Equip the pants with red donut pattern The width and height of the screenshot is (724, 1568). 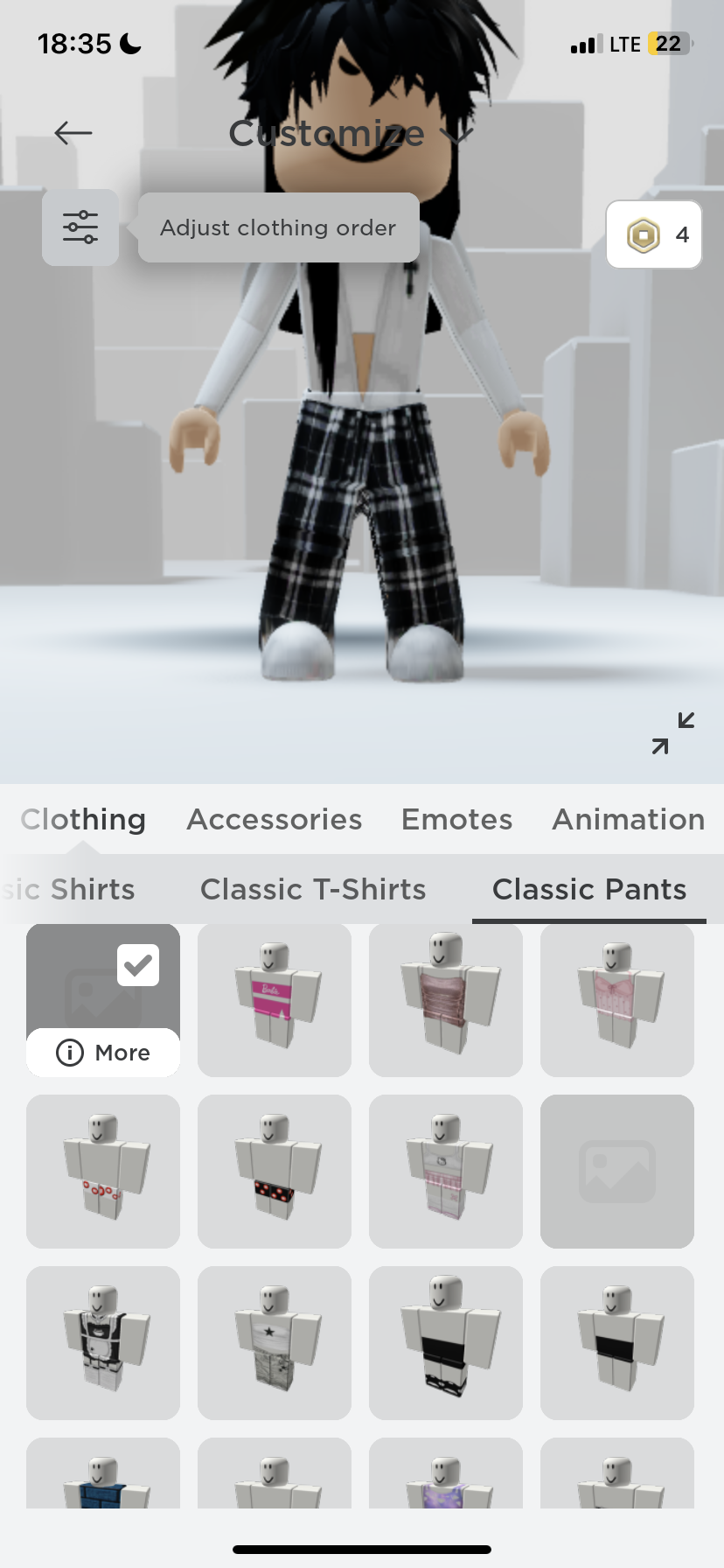103,1171
